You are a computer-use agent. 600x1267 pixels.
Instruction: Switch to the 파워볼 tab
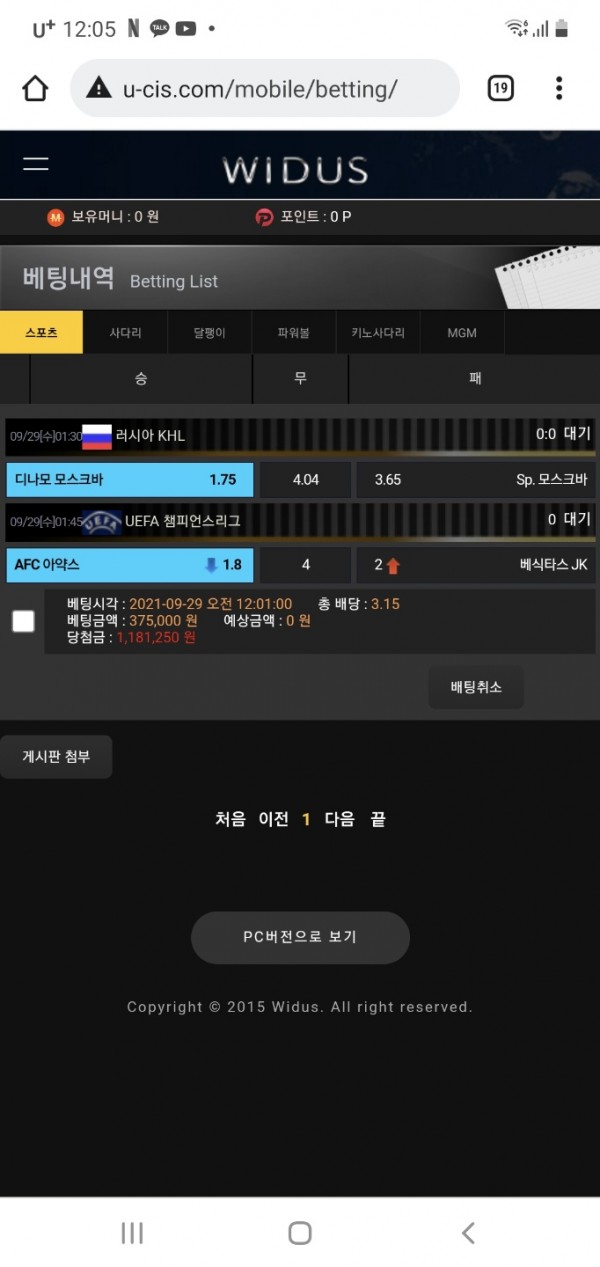point(293,332)
